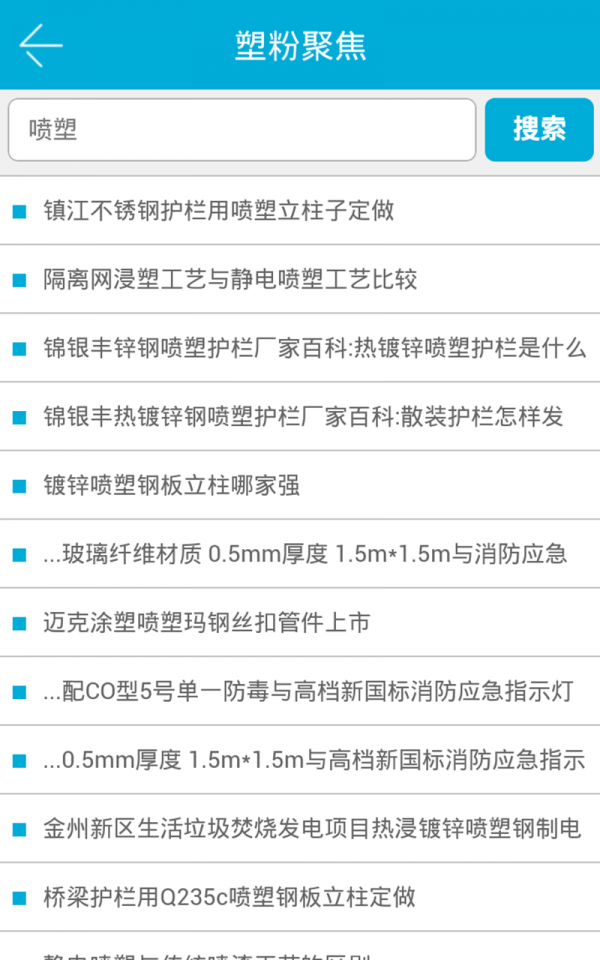
Task: Open the article ending in 热镀锌喷塑护栏是什么
Action: click(314, 348)
